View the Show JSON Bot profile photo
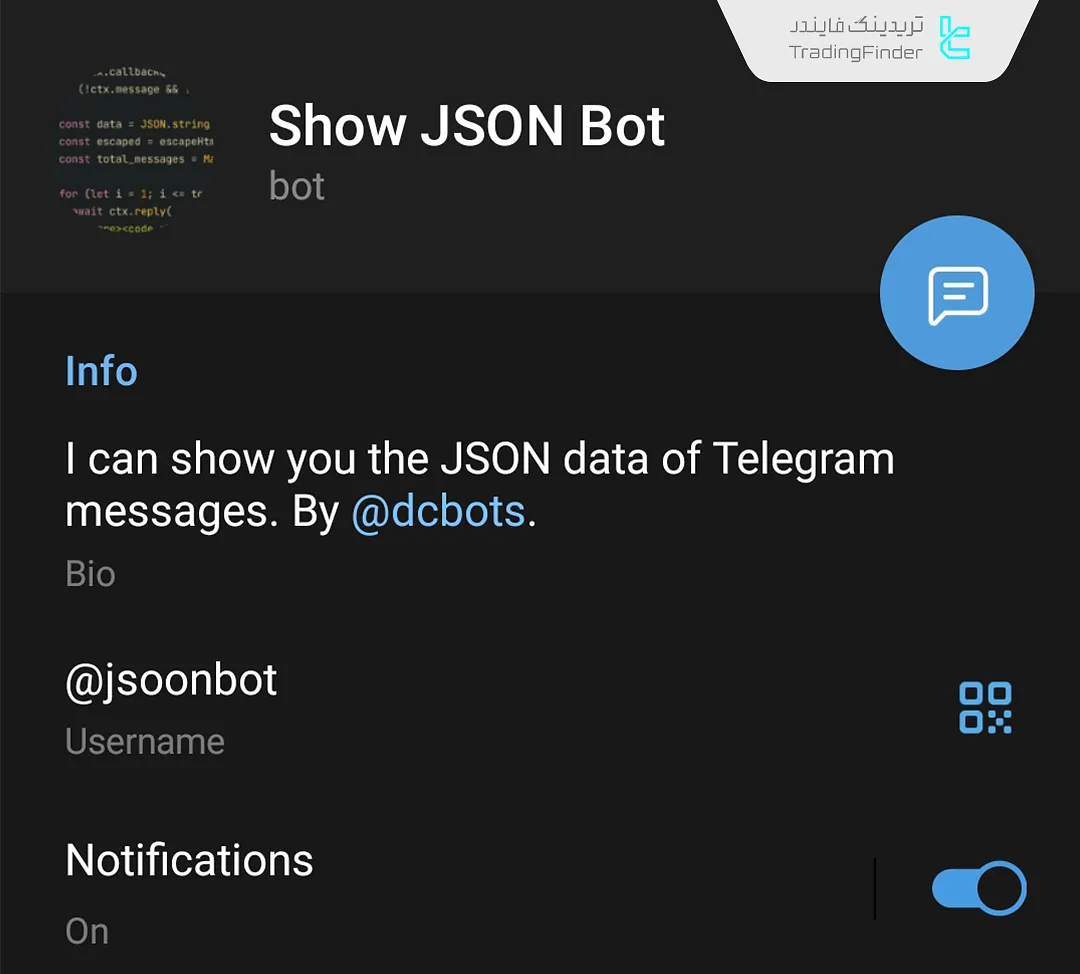This screenshot has height=974, width=1080. (x=136, y=150)
